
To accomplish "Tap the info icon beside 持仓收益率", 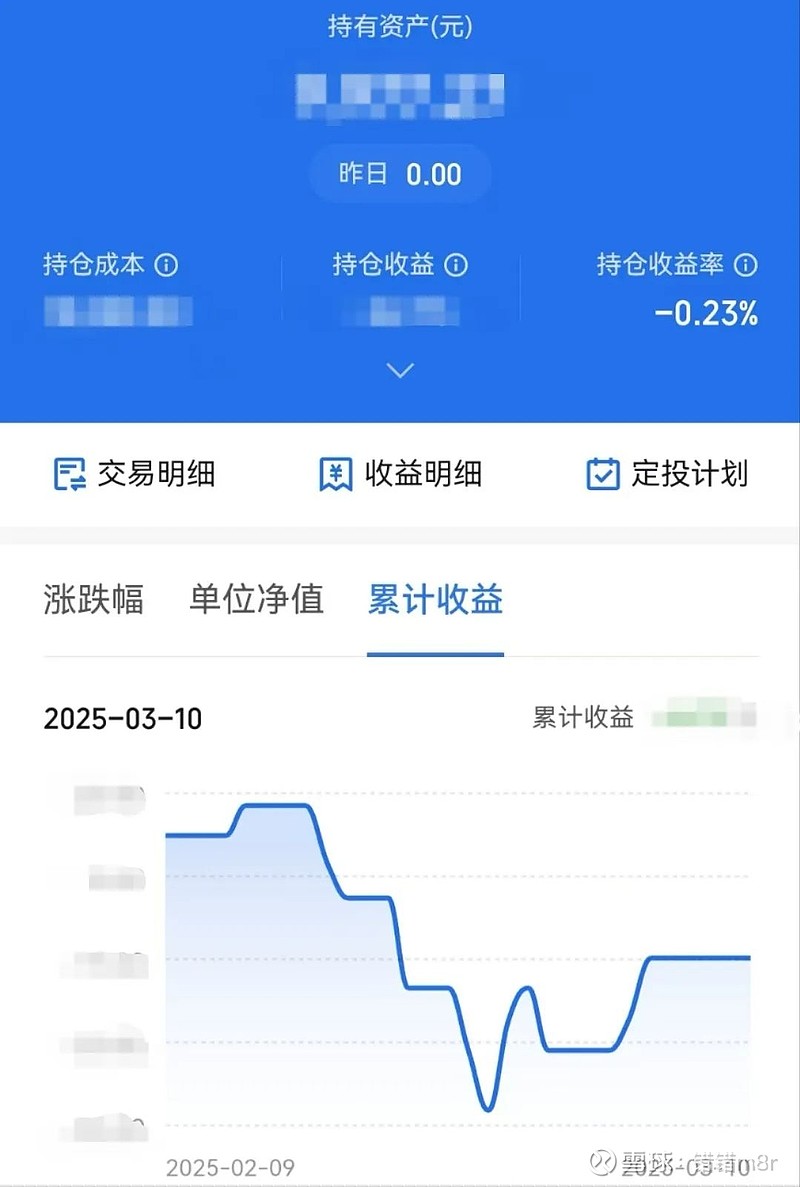I will 744,266.
